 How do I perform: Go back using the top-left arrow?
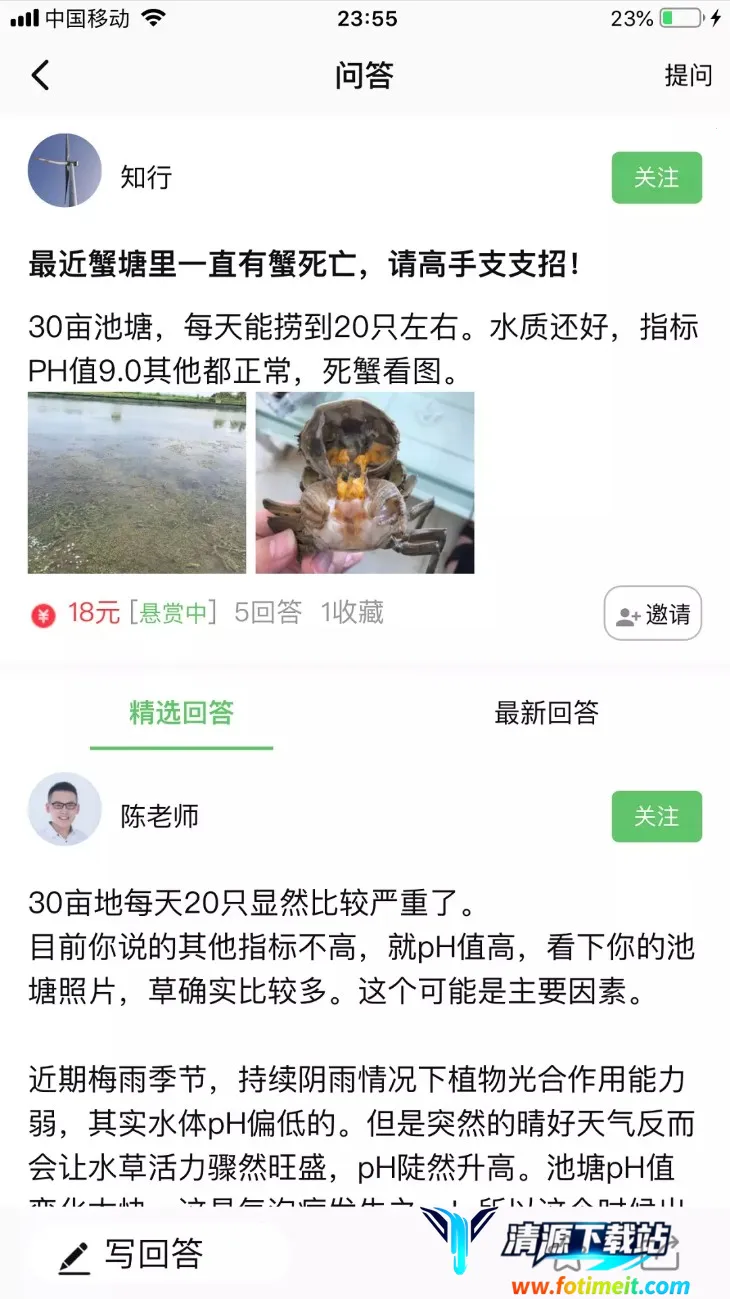tap(40, 76)
